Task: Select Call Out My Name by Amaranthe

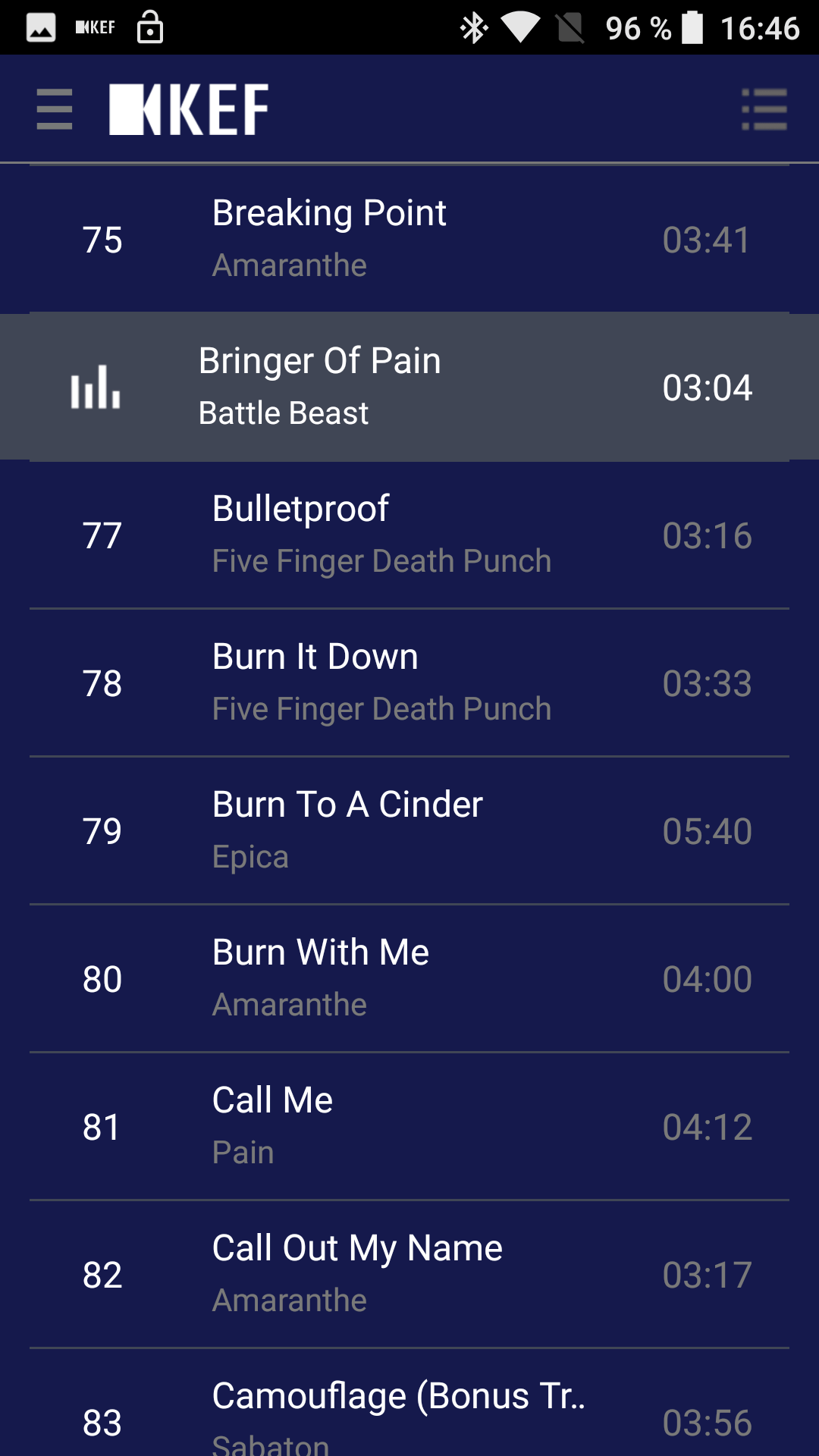Action: click(409, 1275)
